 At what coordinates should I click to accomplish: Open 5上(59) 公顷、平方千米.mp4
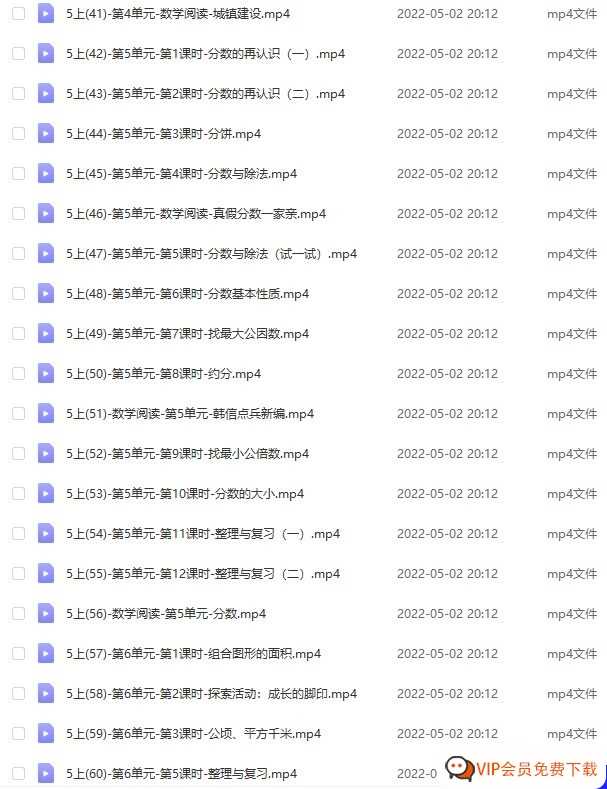pyautogui.click(x=193, y=734)
